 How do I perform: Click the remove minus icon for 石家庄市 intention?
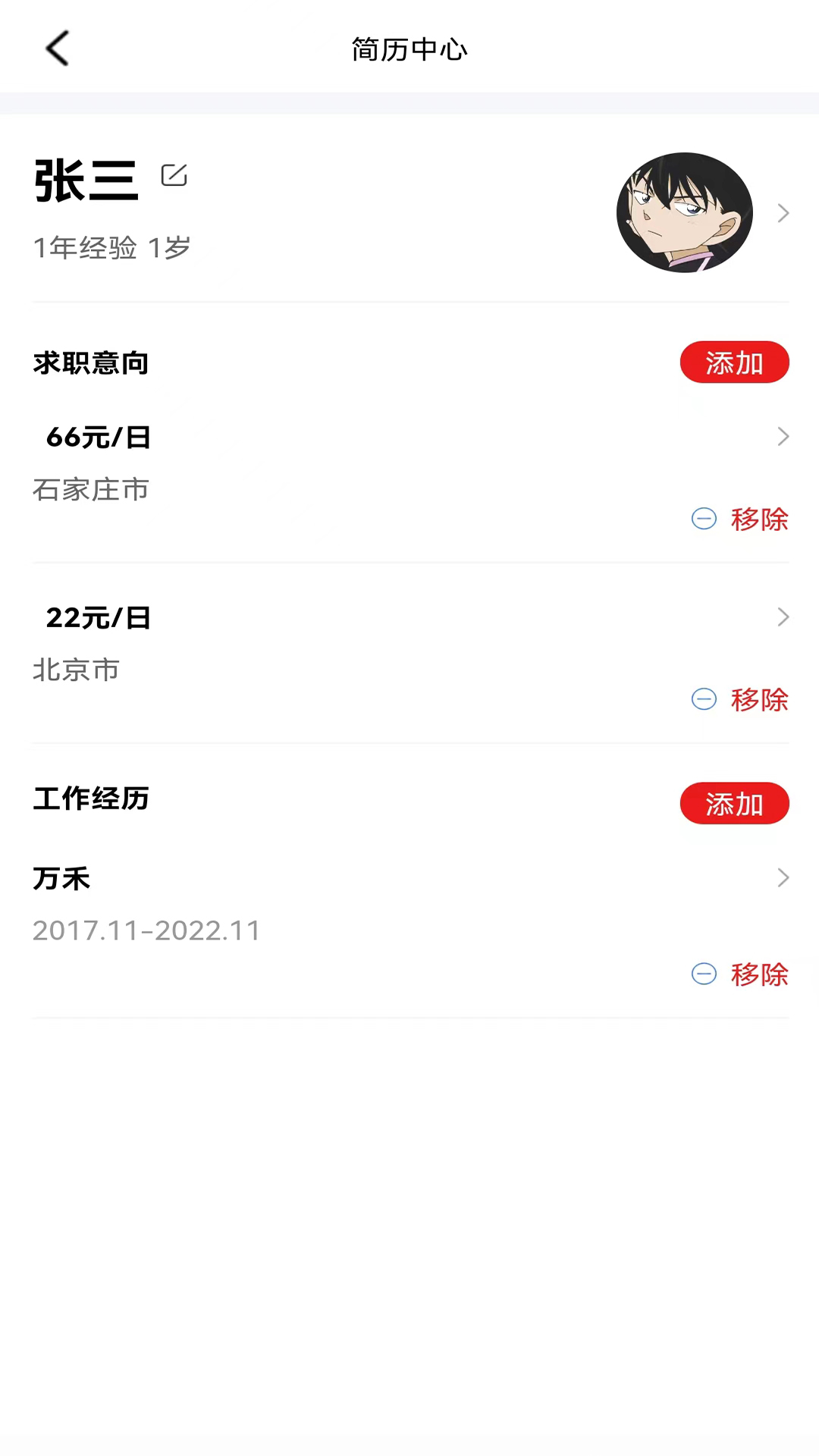(x=704, y=519)
